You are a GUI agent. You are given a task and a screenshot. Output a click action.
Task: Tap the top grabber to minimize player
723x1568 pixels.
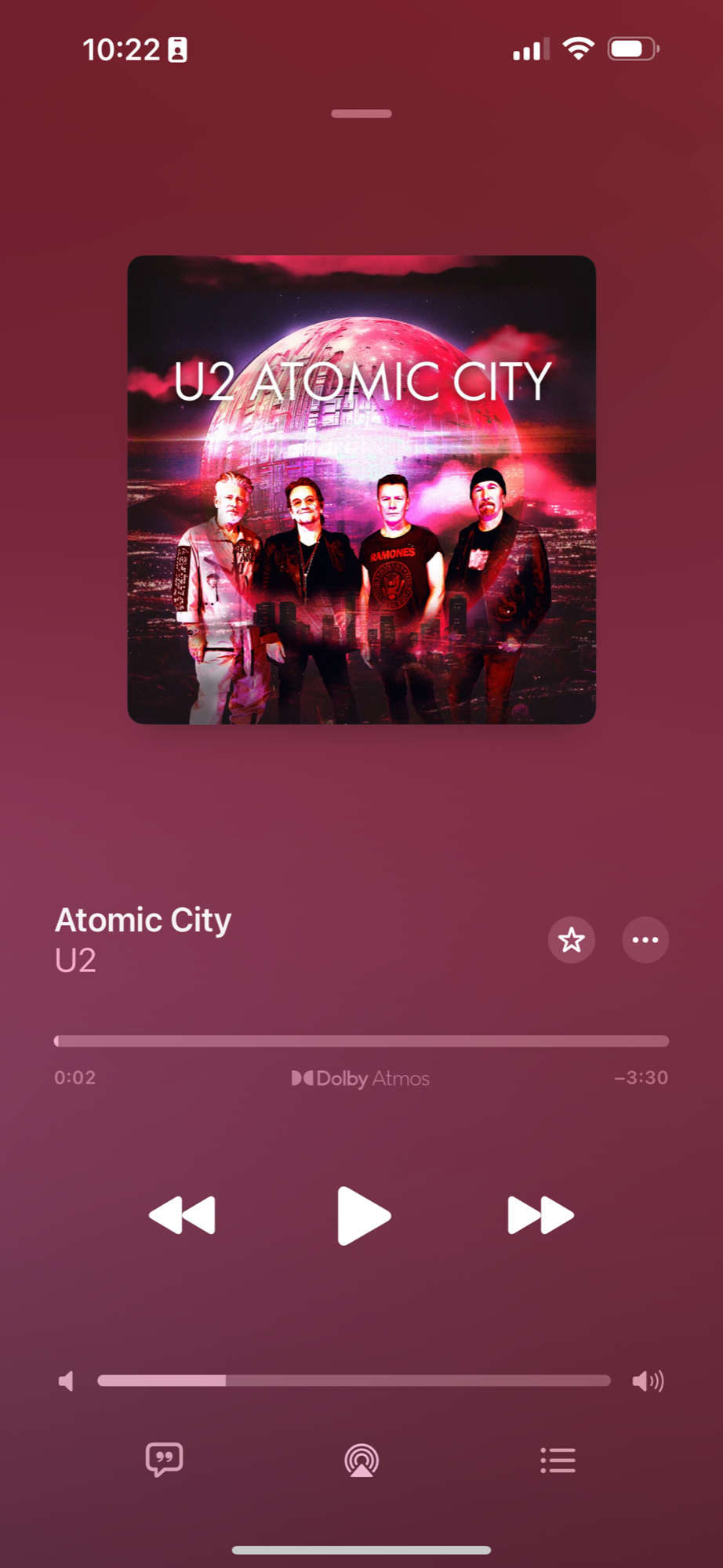tap(361, 114)
